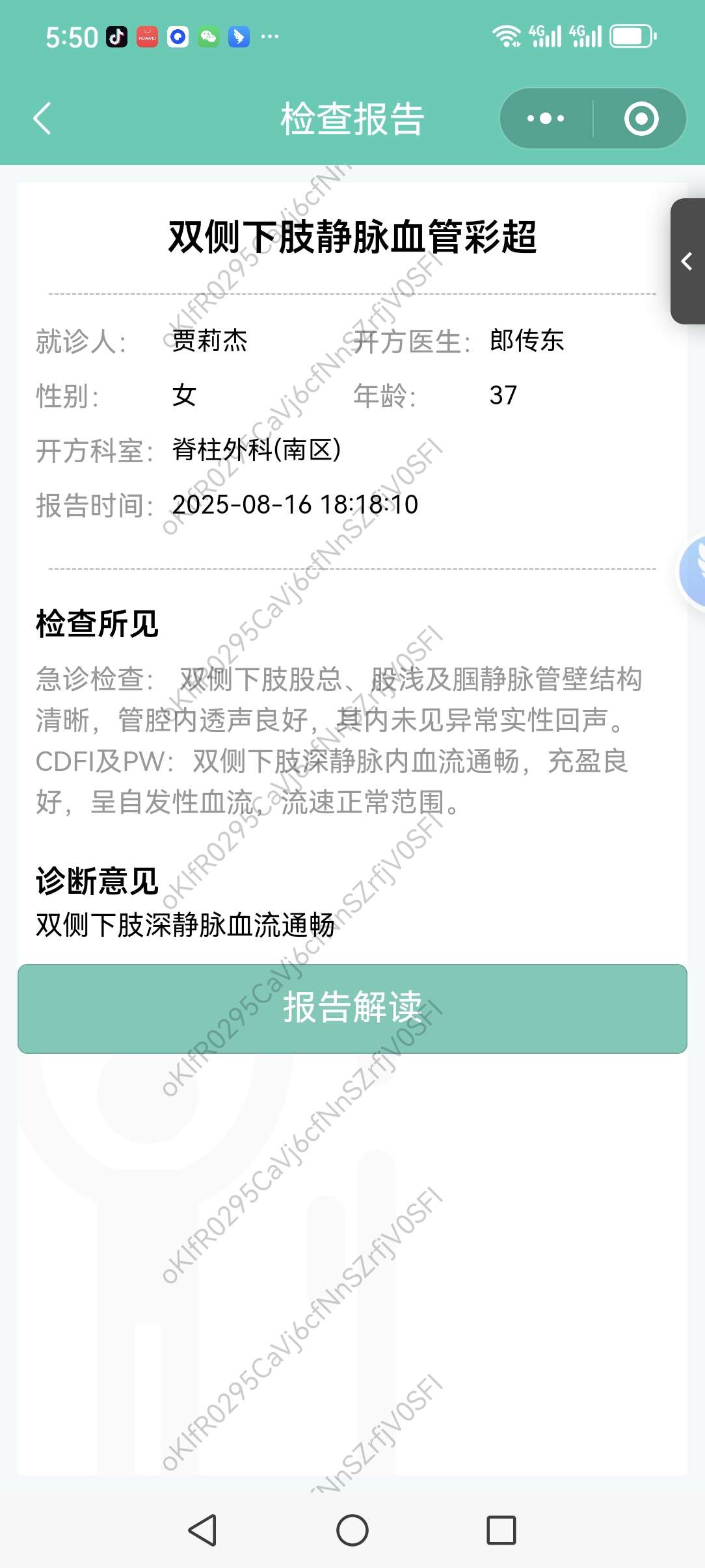
Task: Tap the 5:50 clock in the status bar
Action: pos(70,37)
